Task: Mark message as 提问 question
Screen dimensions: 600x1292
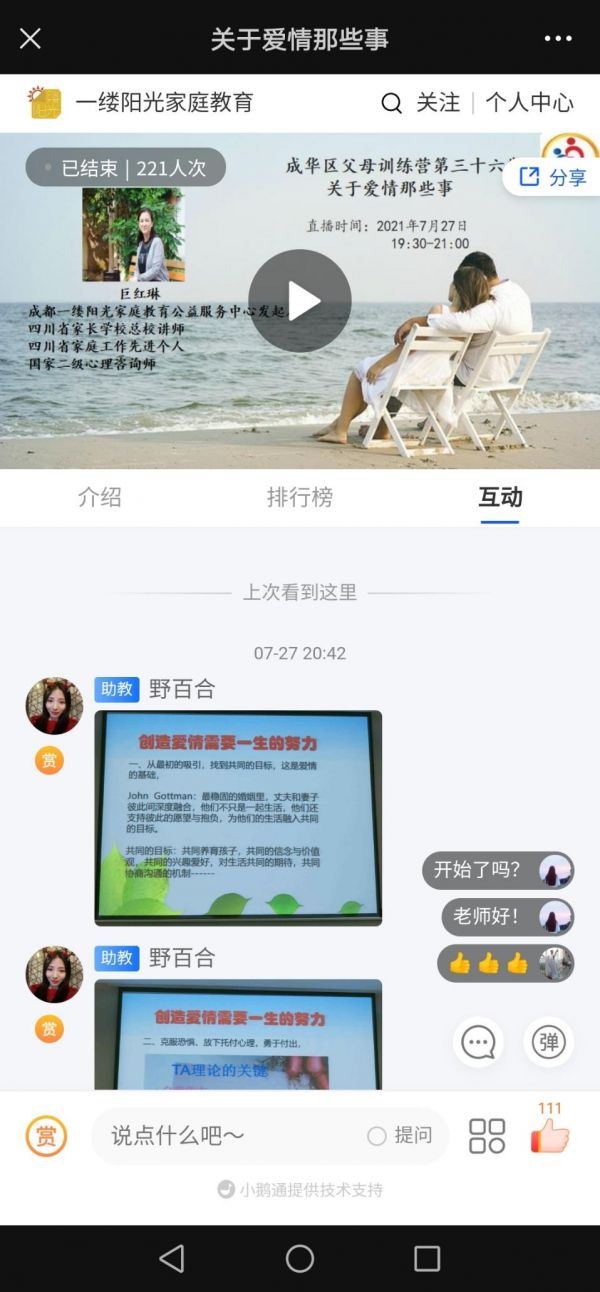Action: tap(400, 1136)
